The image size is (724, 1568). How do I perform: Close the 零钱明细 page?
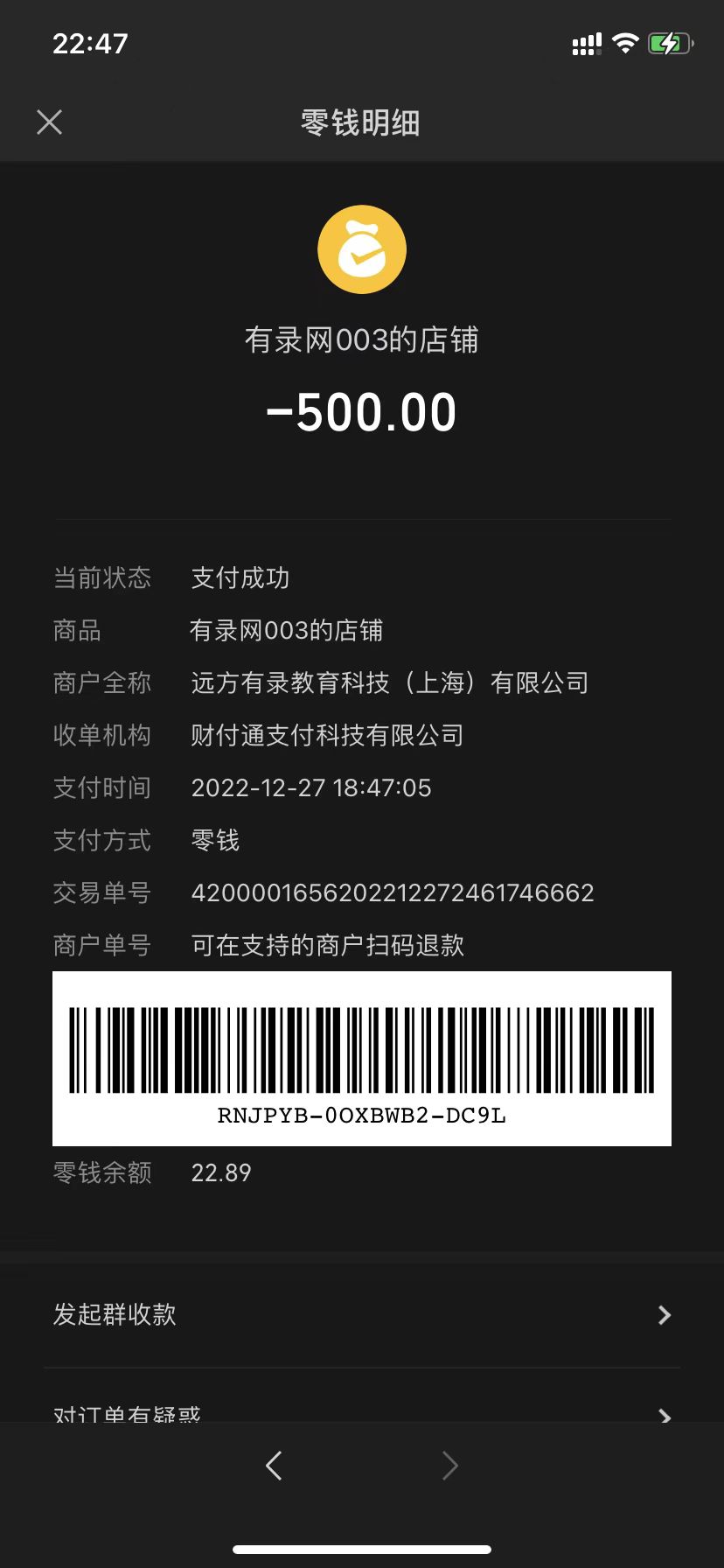(x=50, y=122)
